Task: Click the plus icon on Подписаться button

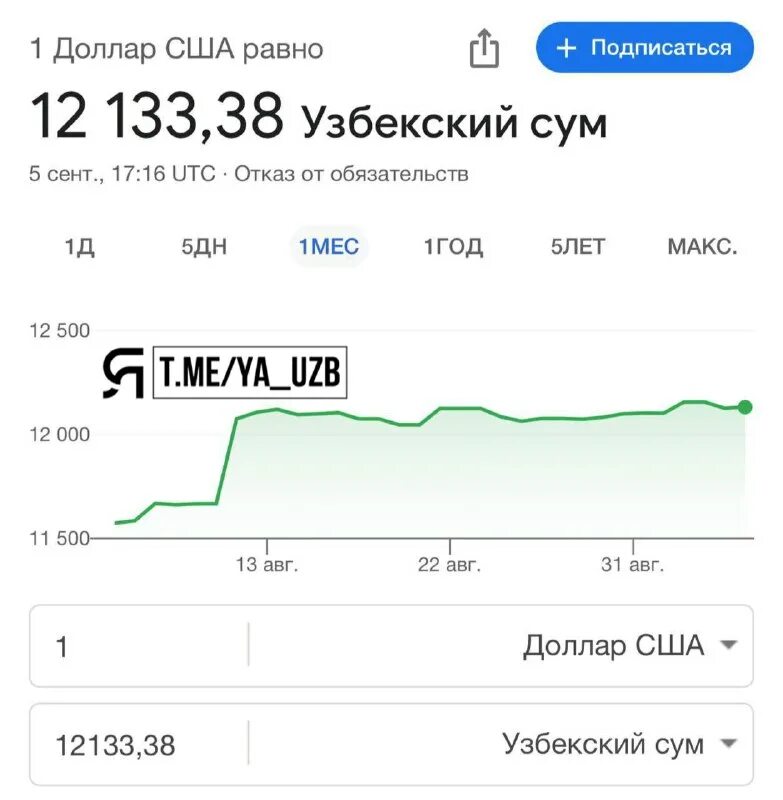Action: point(569,45)
